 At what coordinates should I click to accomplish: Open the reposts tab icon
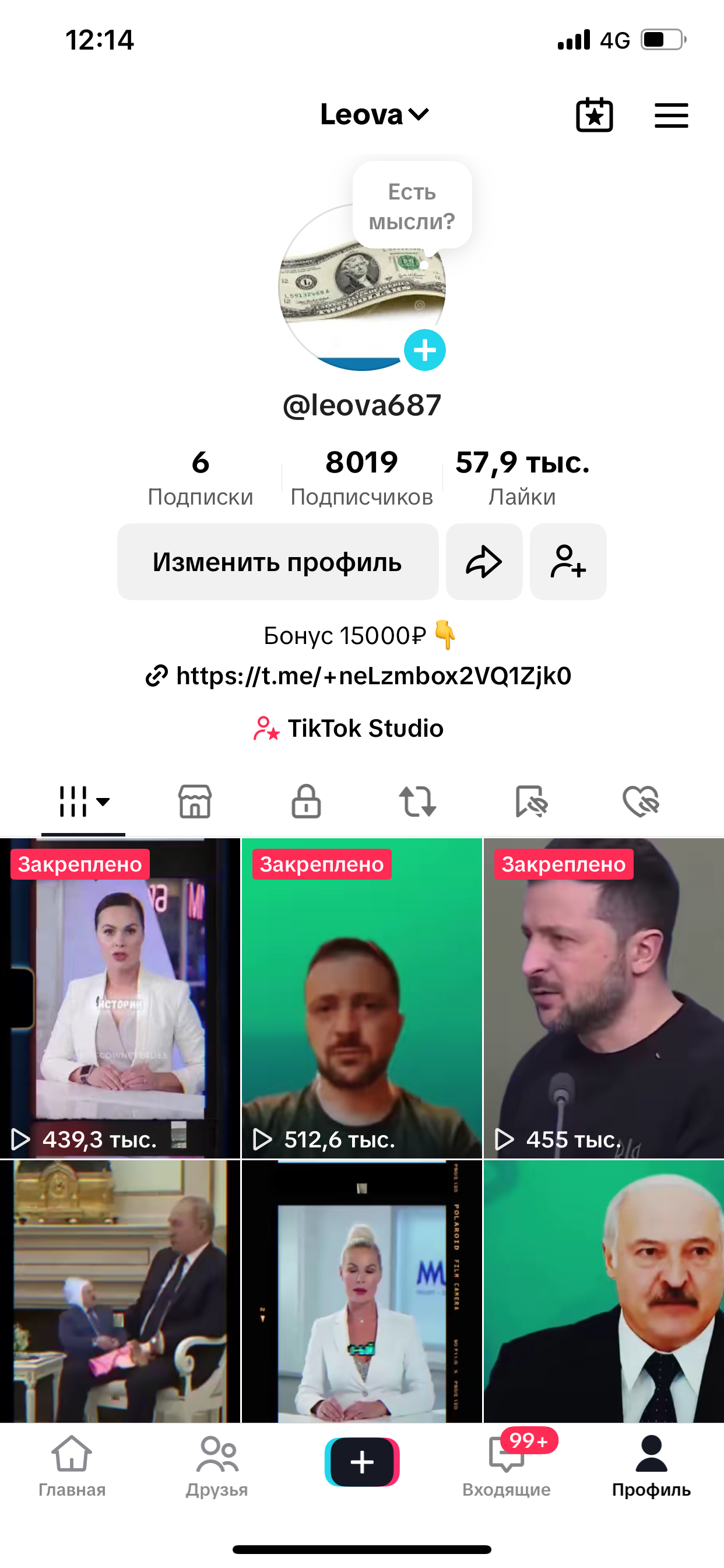(x=417, y=802)
